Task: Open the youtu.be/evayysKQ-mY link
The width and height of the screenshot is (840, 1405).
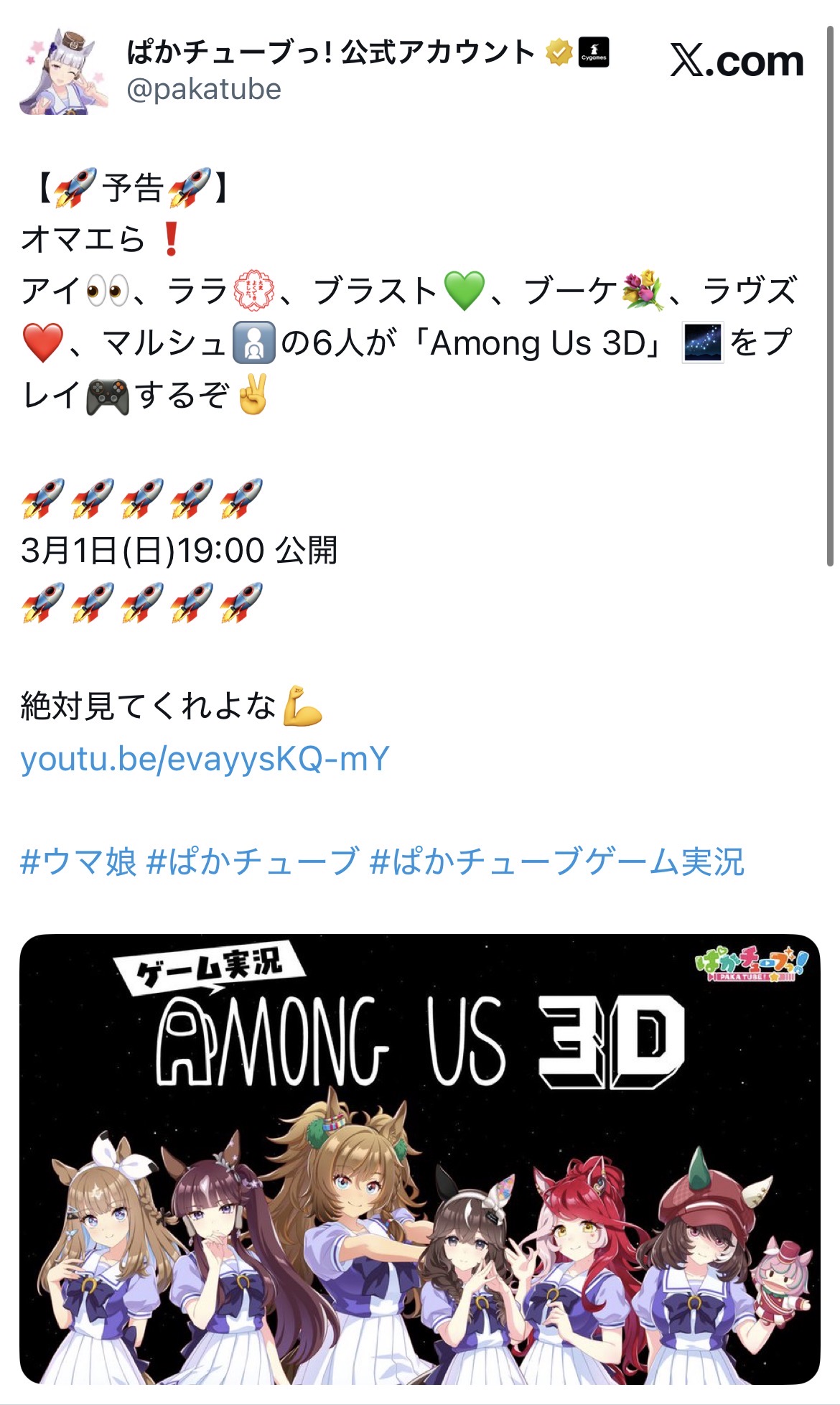Action: pyautogui.click(x=205, y=759)
